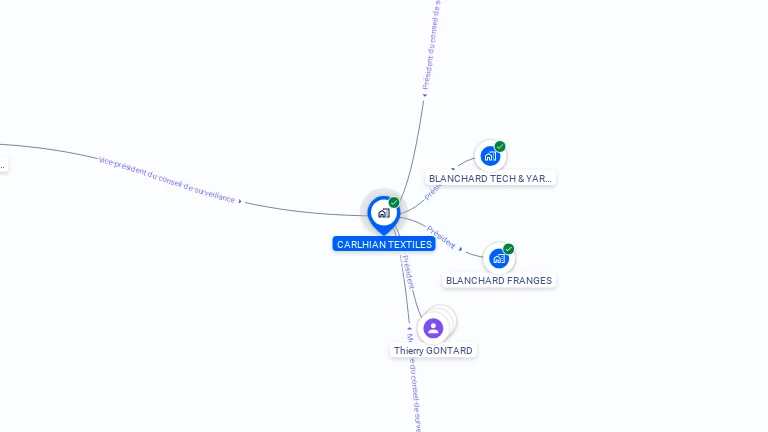768x432 pixels.
Task: Open the BLANCHARD FRANGES company node
Action: tap(498, 258)
